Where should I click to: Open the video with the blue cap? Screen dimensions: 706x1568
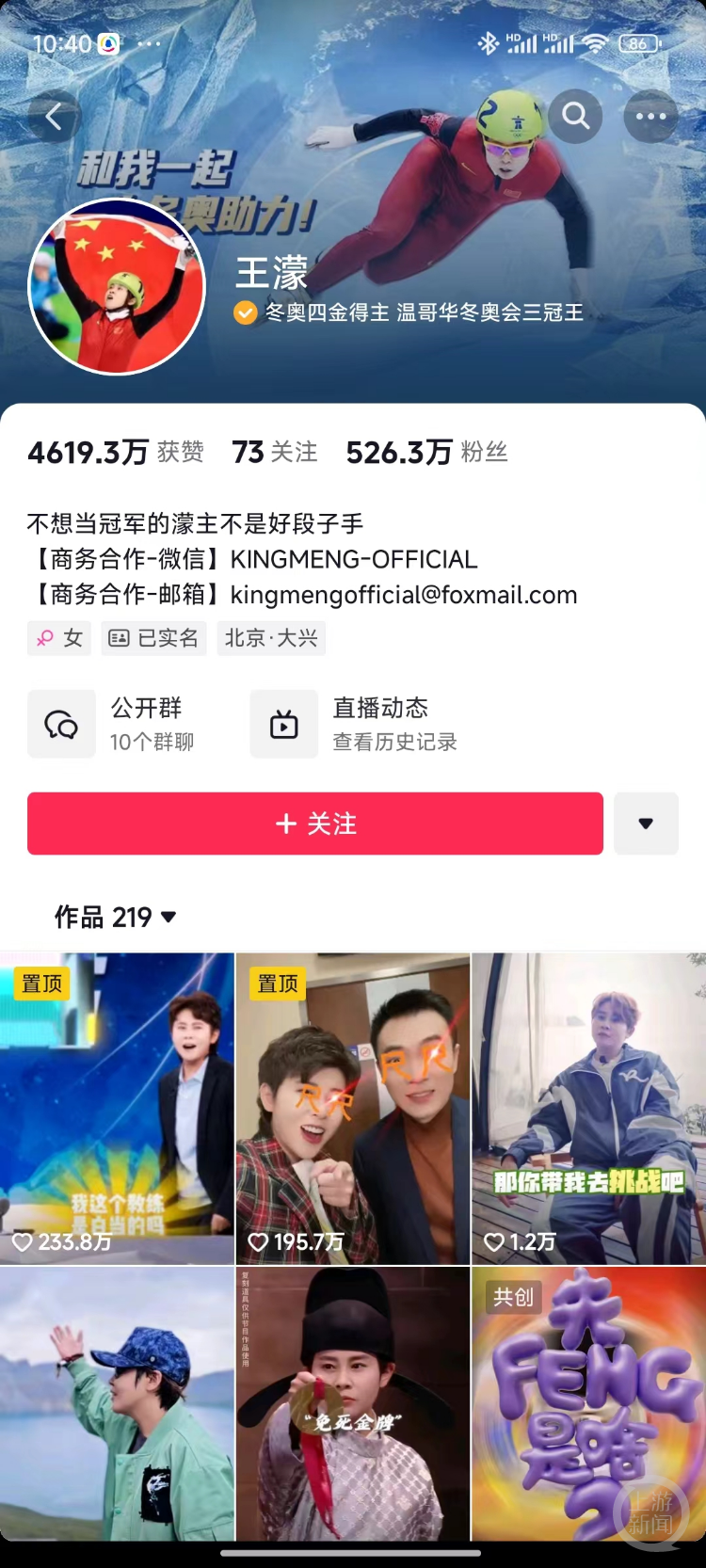117,1402
